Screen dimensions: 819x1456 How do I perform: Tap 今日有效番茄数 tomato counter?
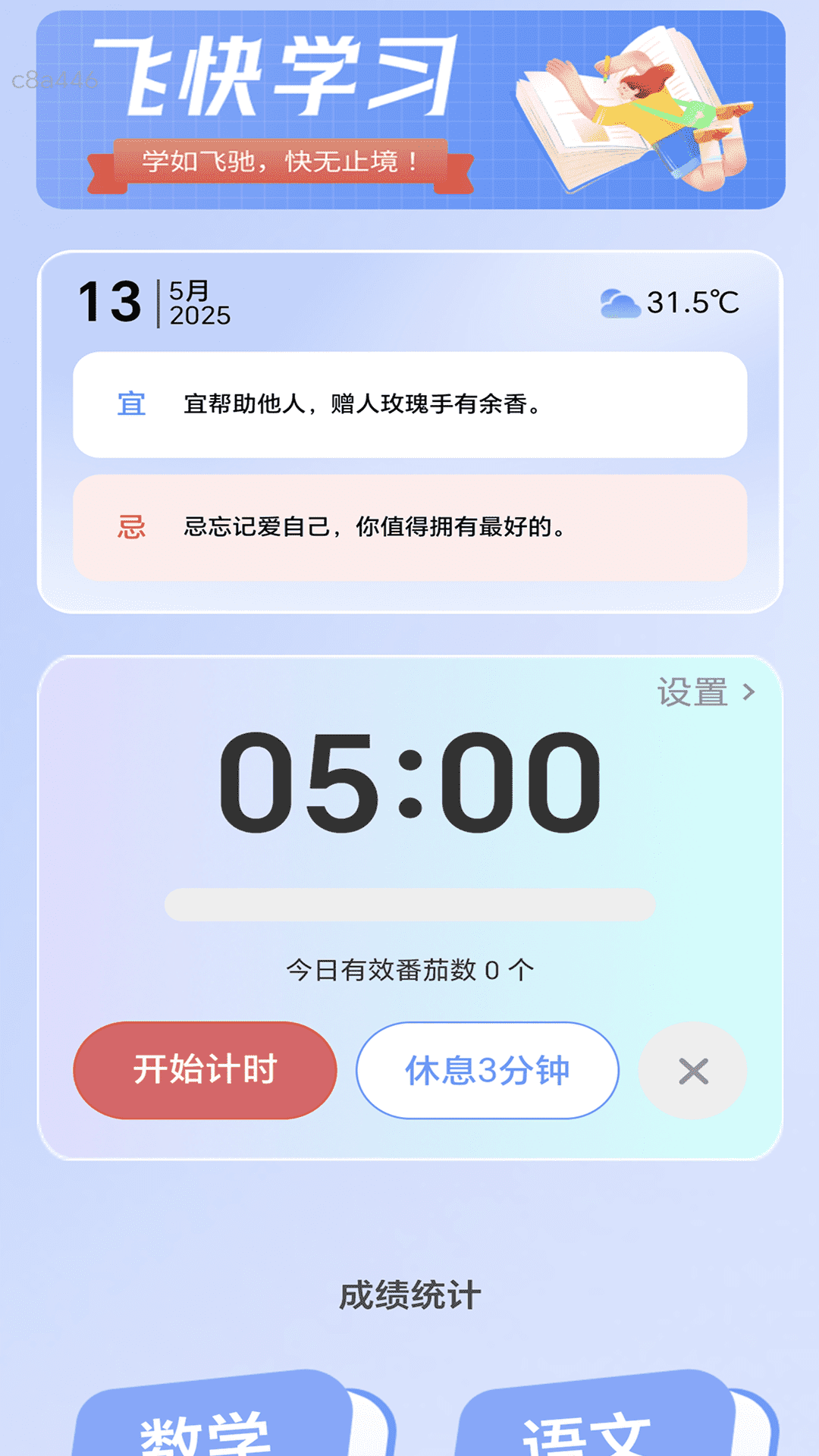[x=409, y=969]
